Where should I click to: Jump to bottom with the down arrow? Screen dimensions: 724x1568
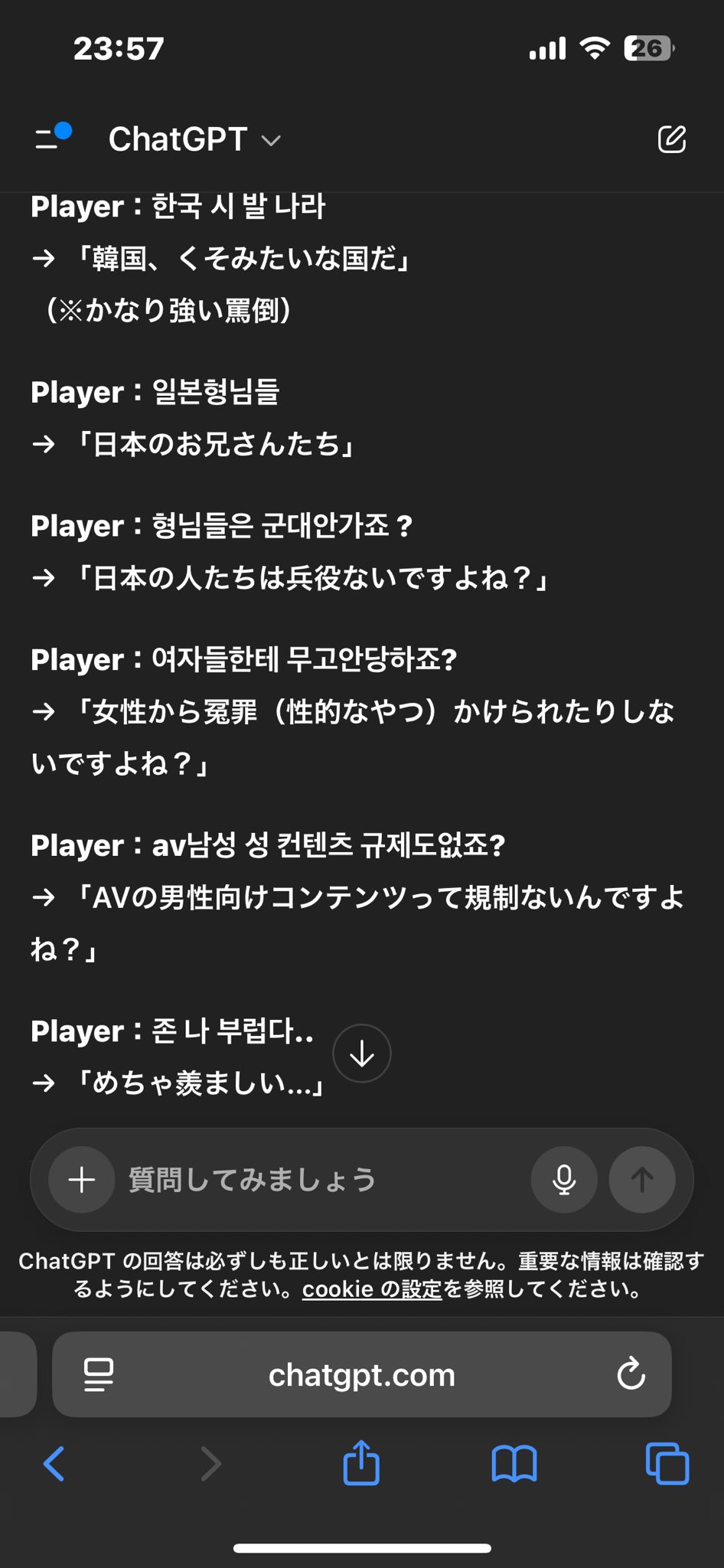pyautogui.click(x=361, y=1053)
